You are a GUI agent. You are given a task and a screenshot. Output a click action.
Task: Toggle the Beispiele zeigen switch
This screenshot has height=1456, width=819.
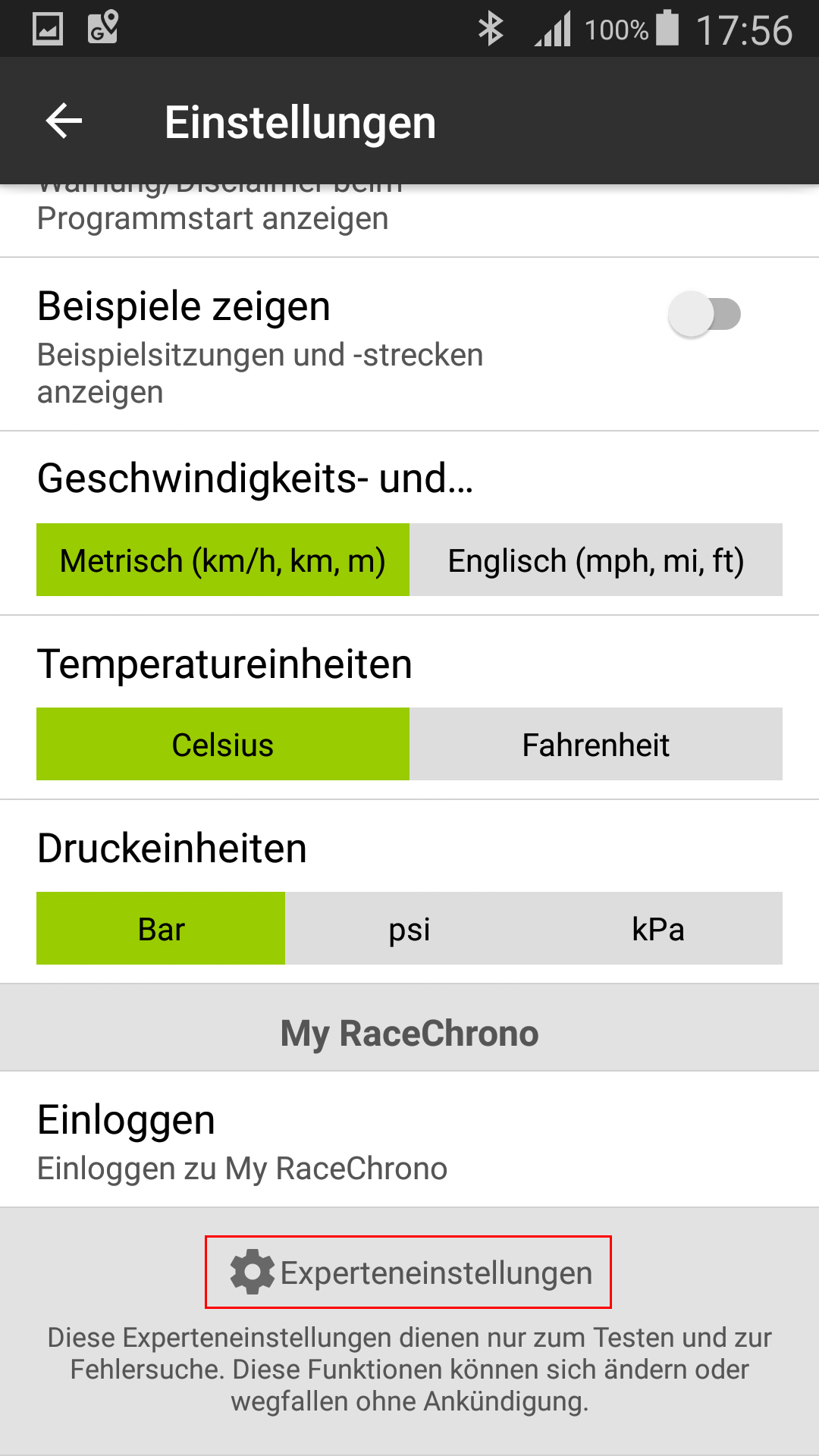tap(704, 314)
